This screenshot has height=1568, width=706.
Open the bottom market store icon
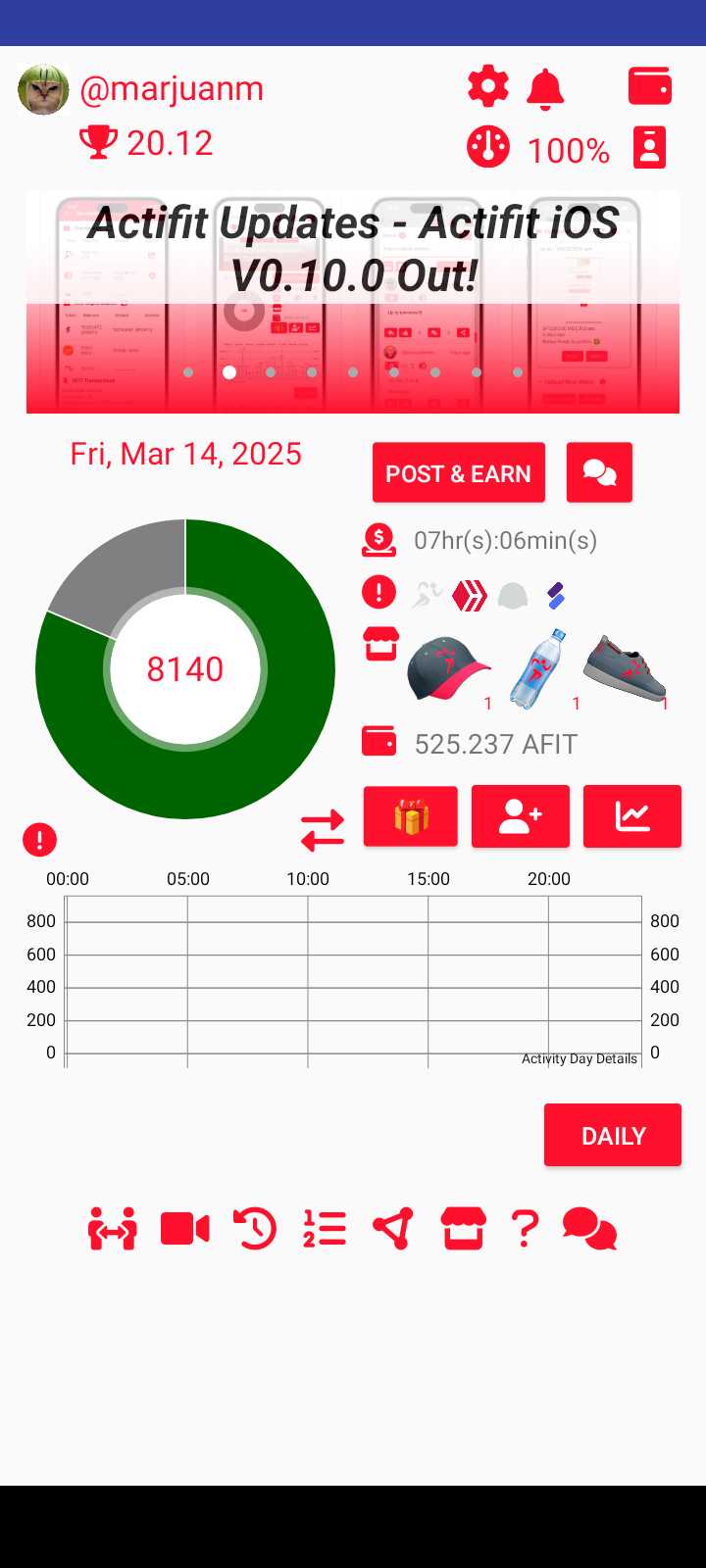coord(463,1228)
